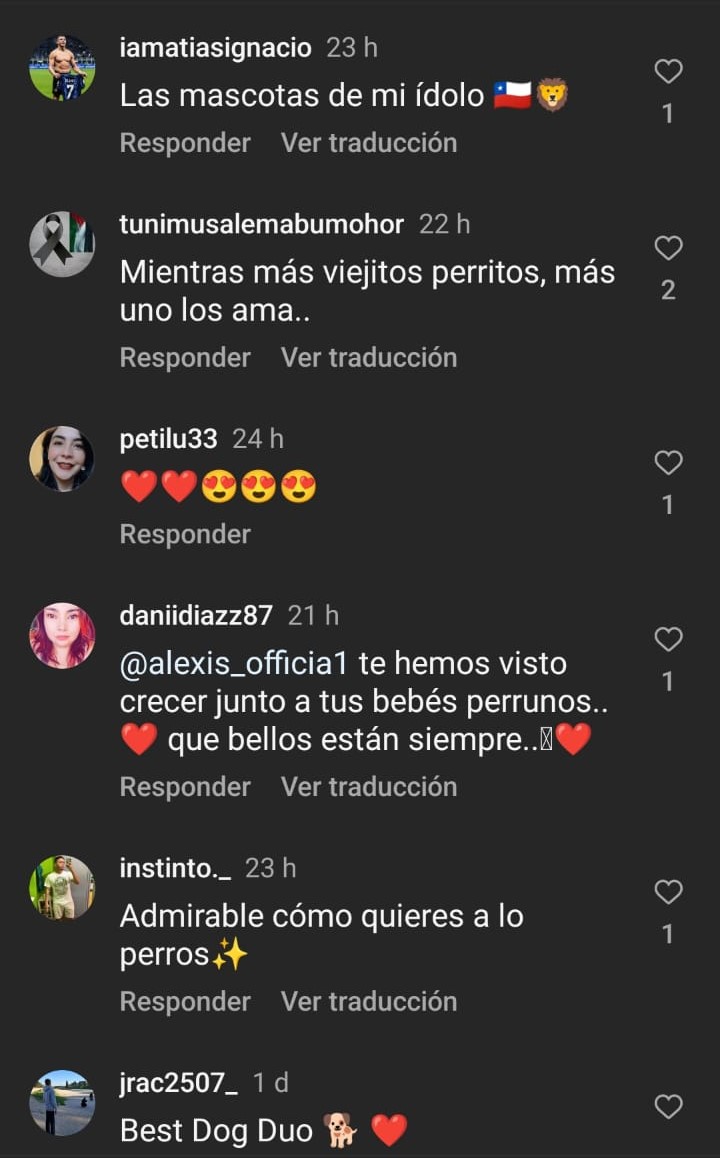Reply to instinto._'s comment
720x1158 pixels.
click(x=185, y=1002)
